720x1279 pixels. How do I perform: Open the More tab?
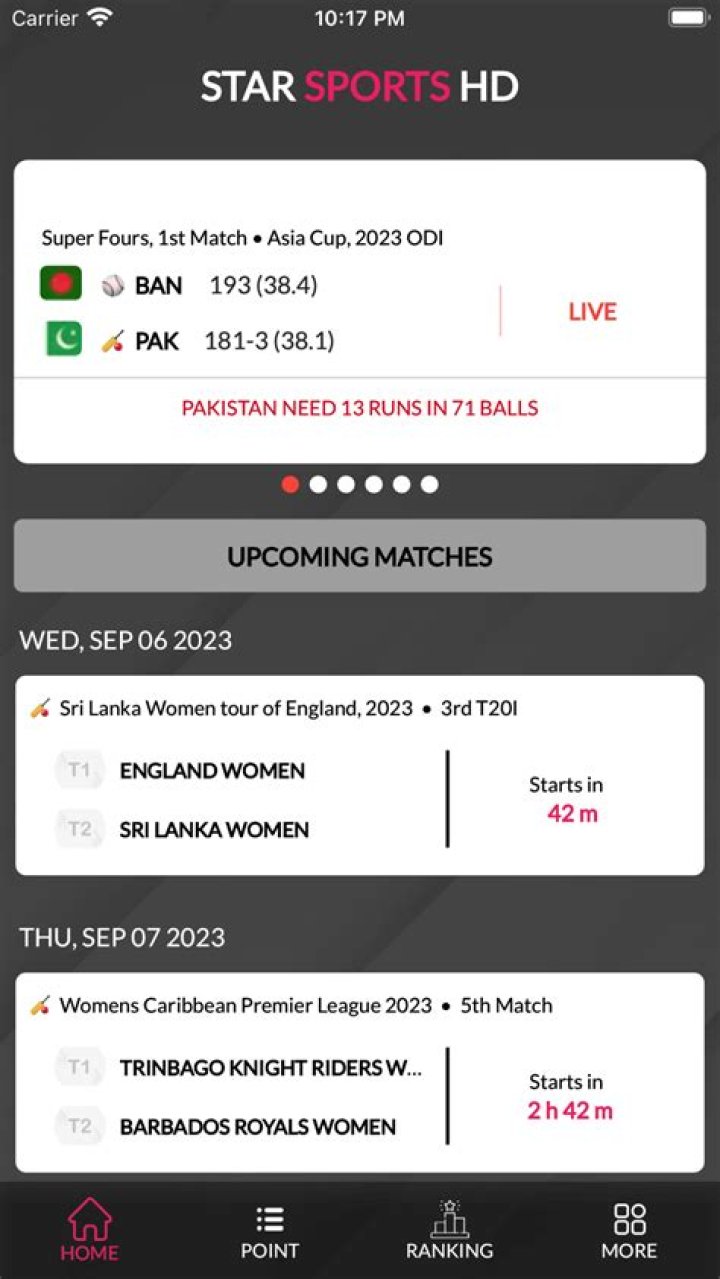pyautogui.click(x=629, y=1232)
